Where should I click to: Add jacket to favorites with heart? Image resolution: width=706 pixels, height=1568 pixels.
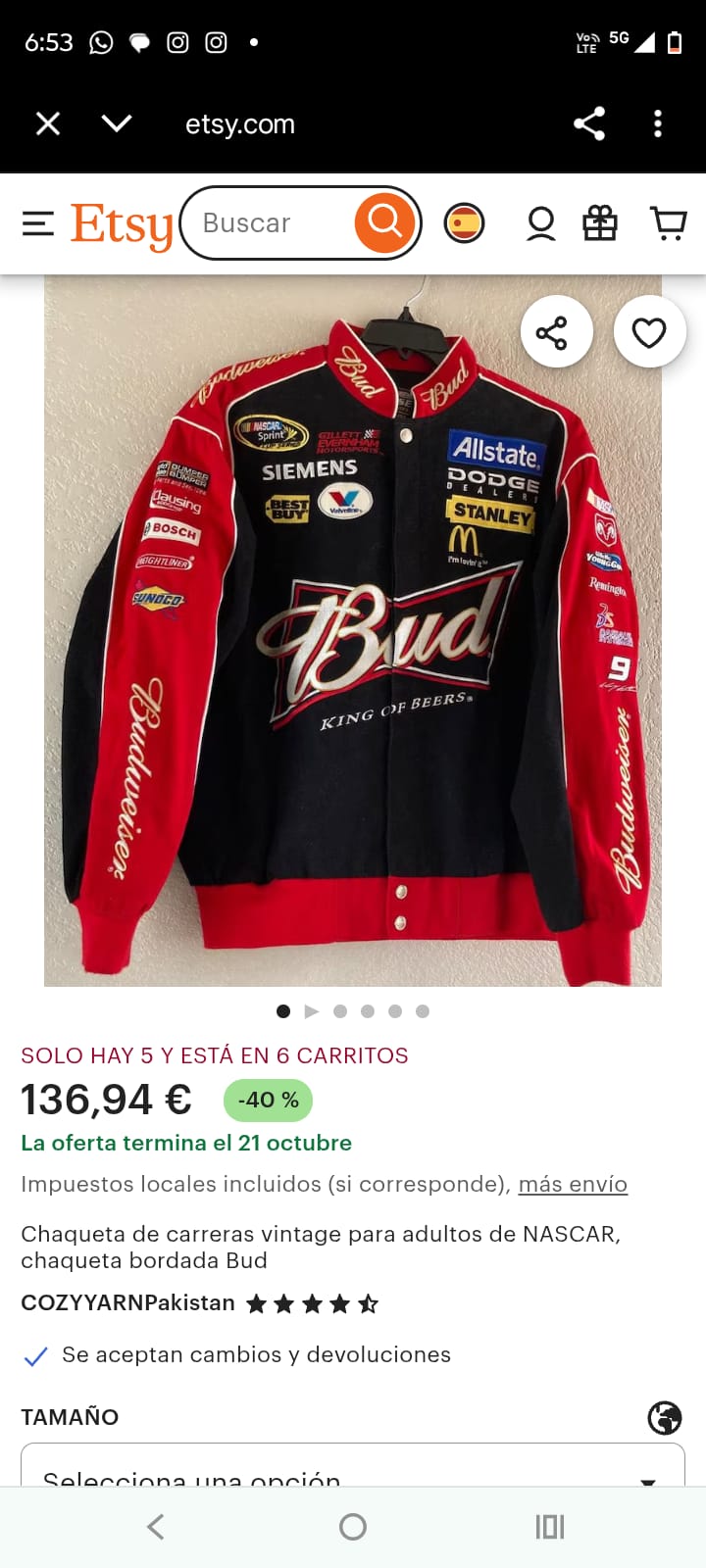coord(649,332)
